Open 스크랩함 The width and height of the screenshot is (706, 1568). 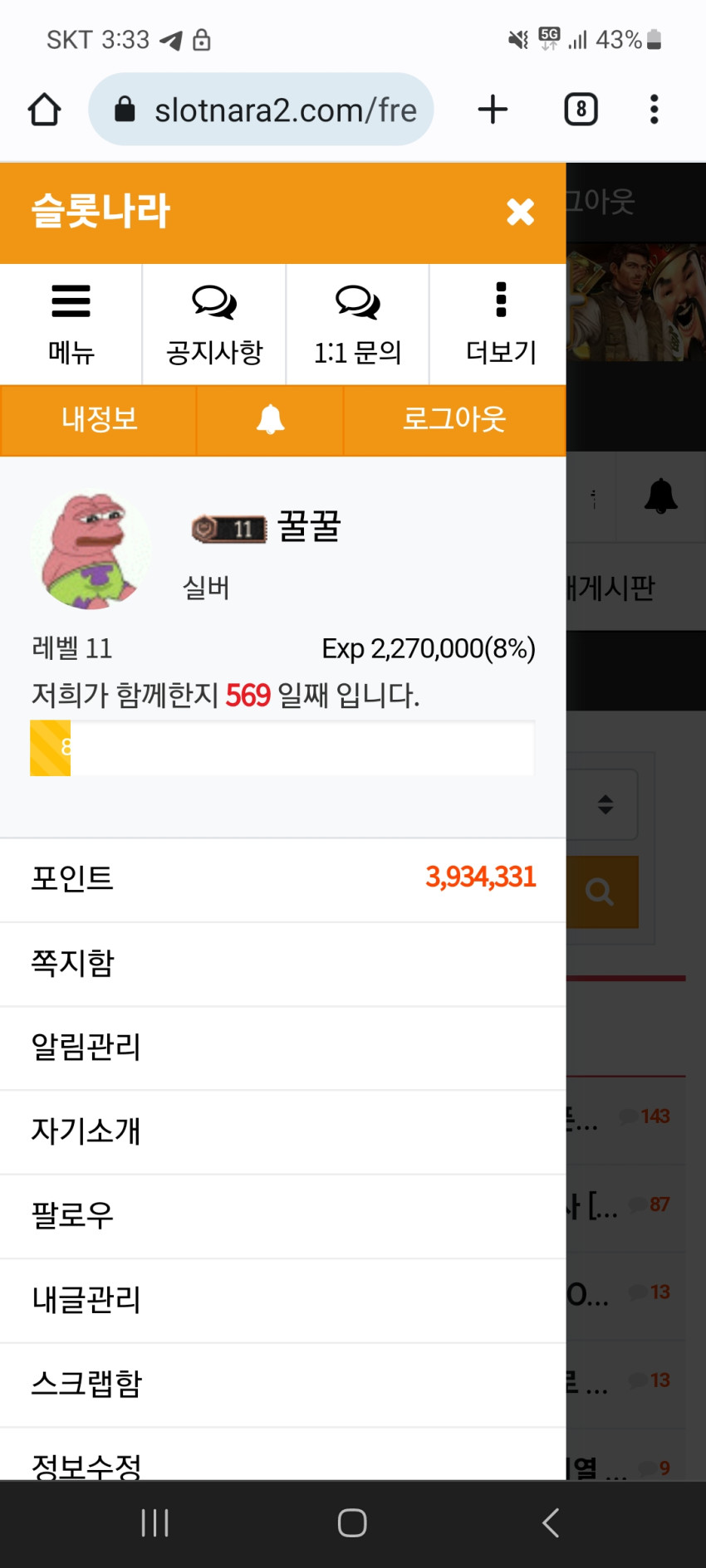point(283,1385)
